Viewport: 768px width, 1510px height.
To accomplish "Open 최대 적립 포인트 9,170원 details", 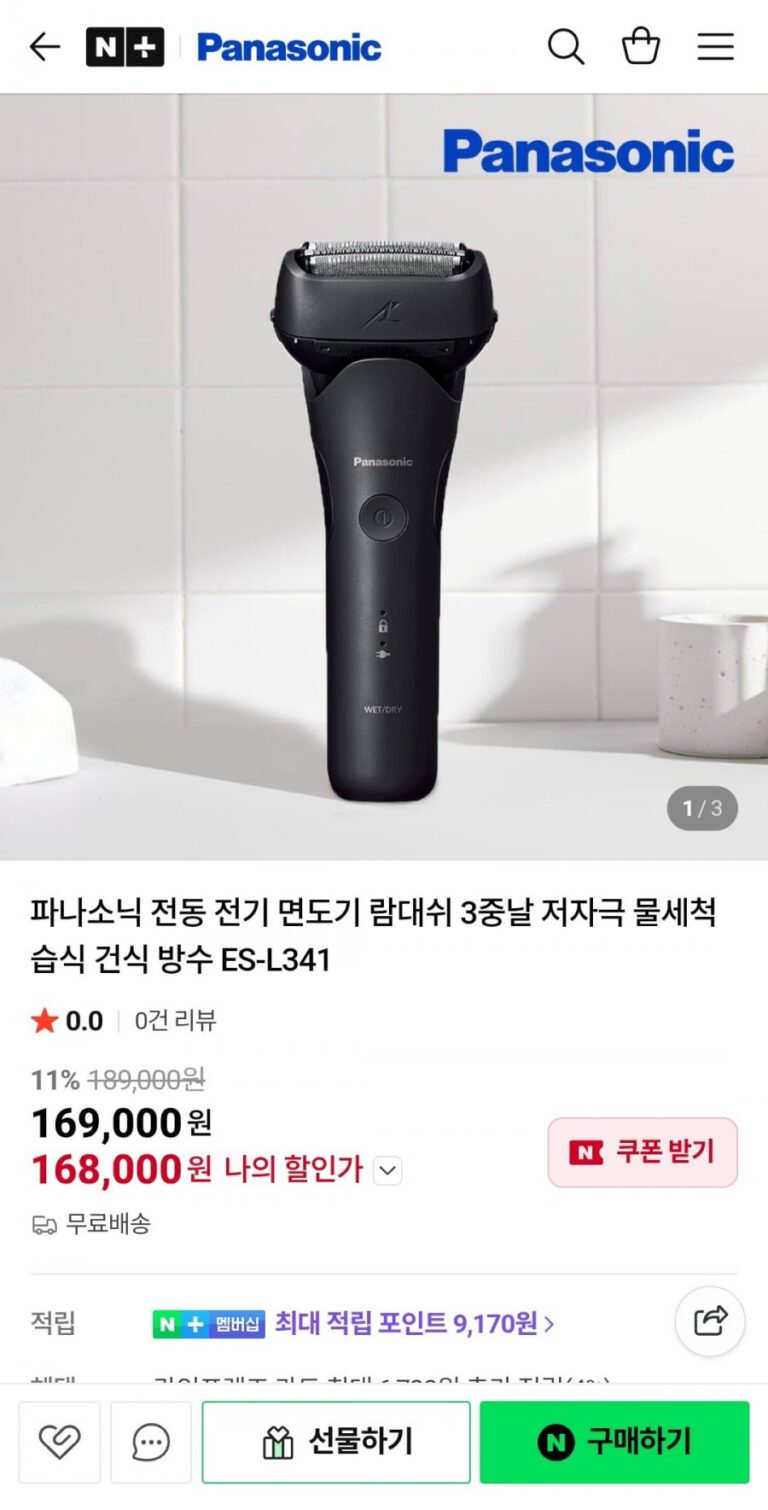I will pyautogui.click(x=414, y=1324).
